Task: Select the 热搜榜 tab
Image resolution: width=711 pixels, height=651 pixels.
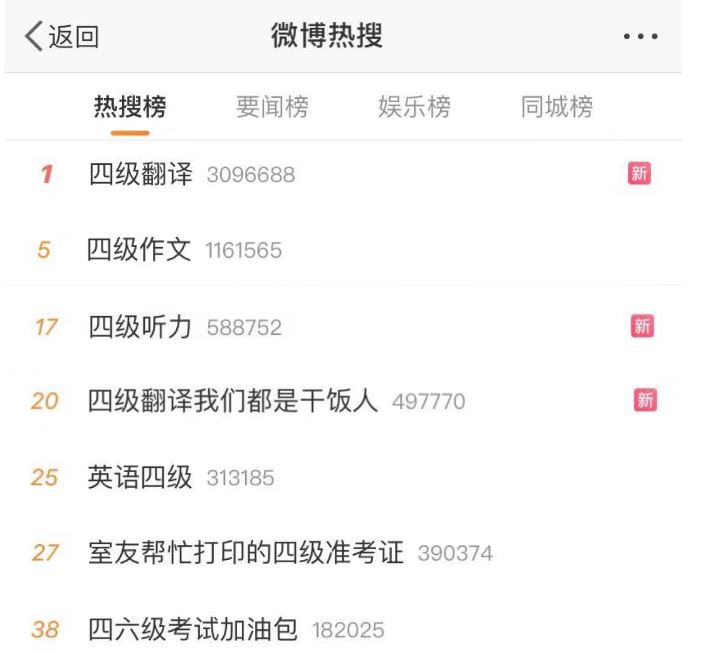Action: coord(130,108)
